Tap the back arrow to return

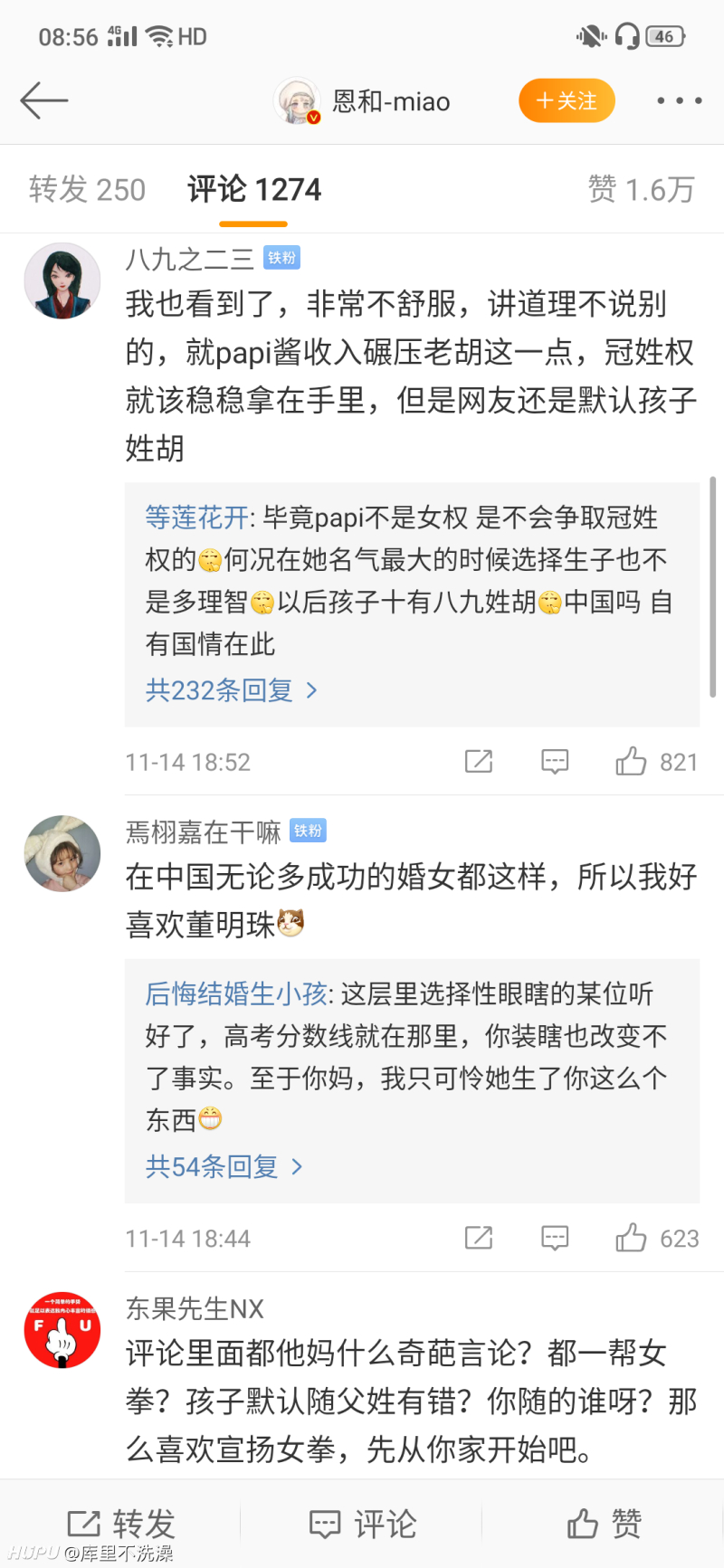(43, 101)
